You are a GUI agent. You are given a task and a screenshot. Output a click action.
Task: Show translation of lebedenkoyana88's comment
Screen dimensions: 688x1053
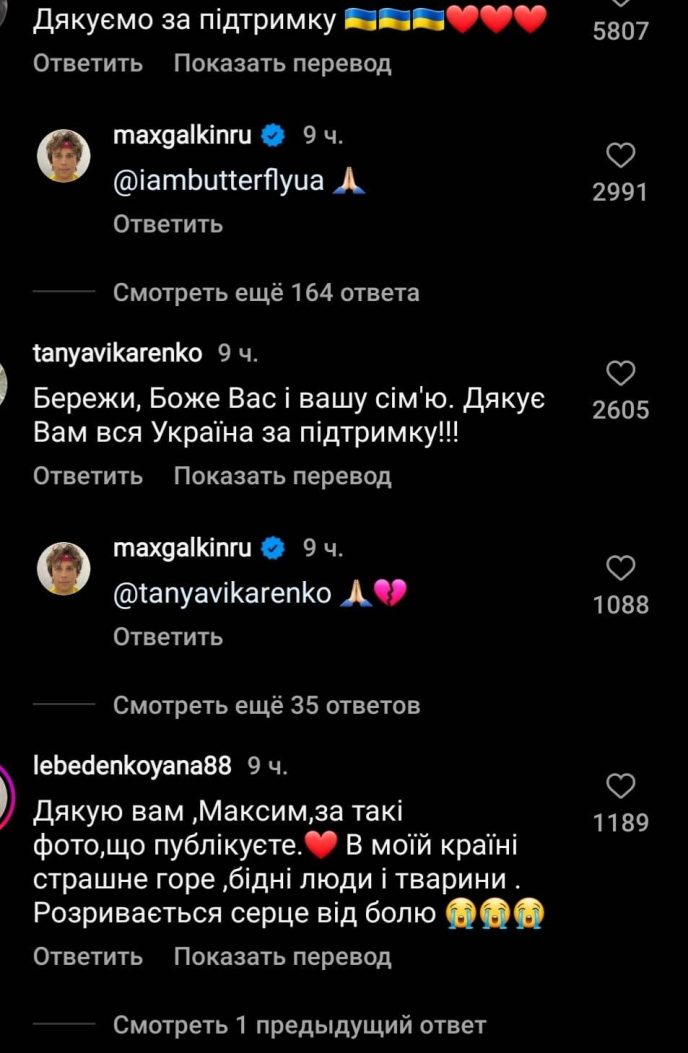(x=282, y=957)
